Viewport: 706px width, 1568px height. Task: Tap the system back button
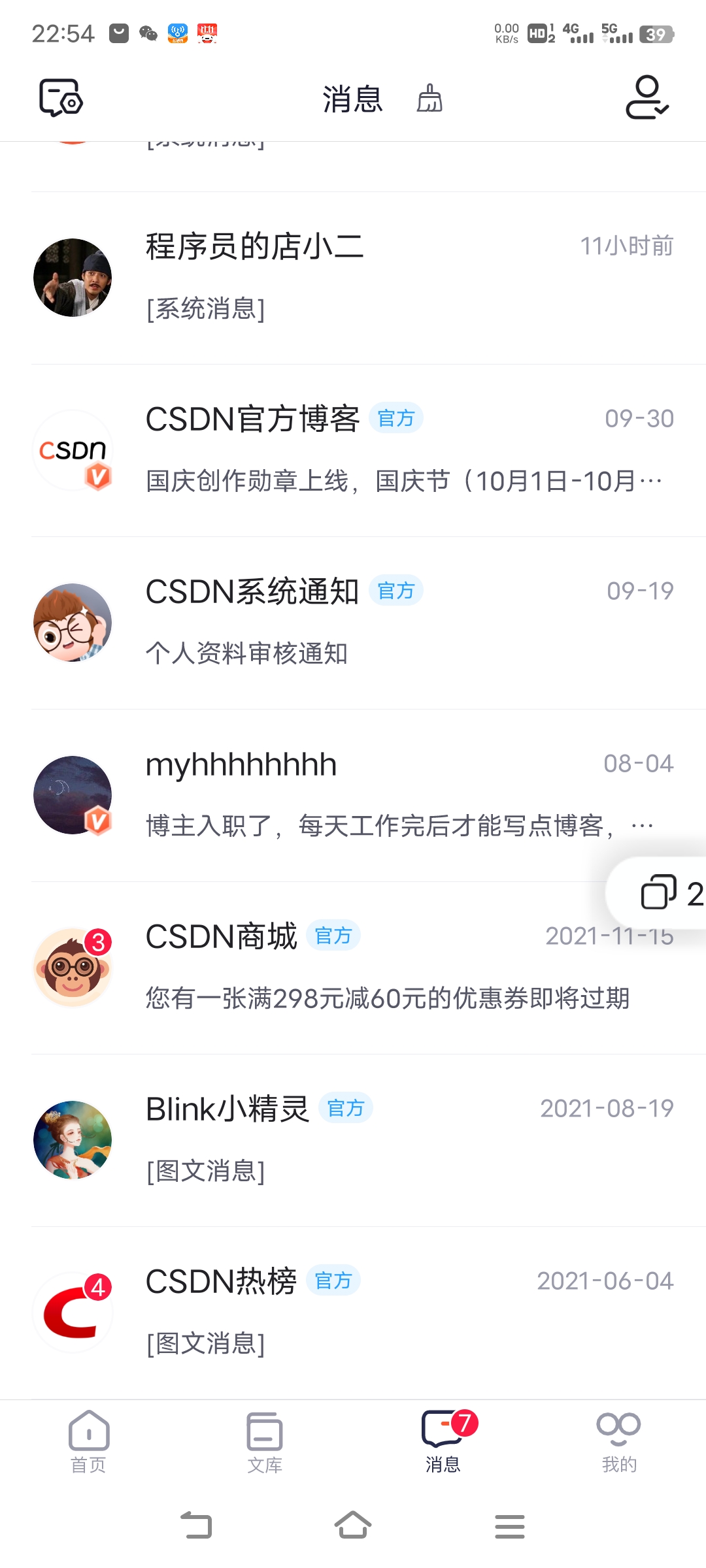(196, 1526)
